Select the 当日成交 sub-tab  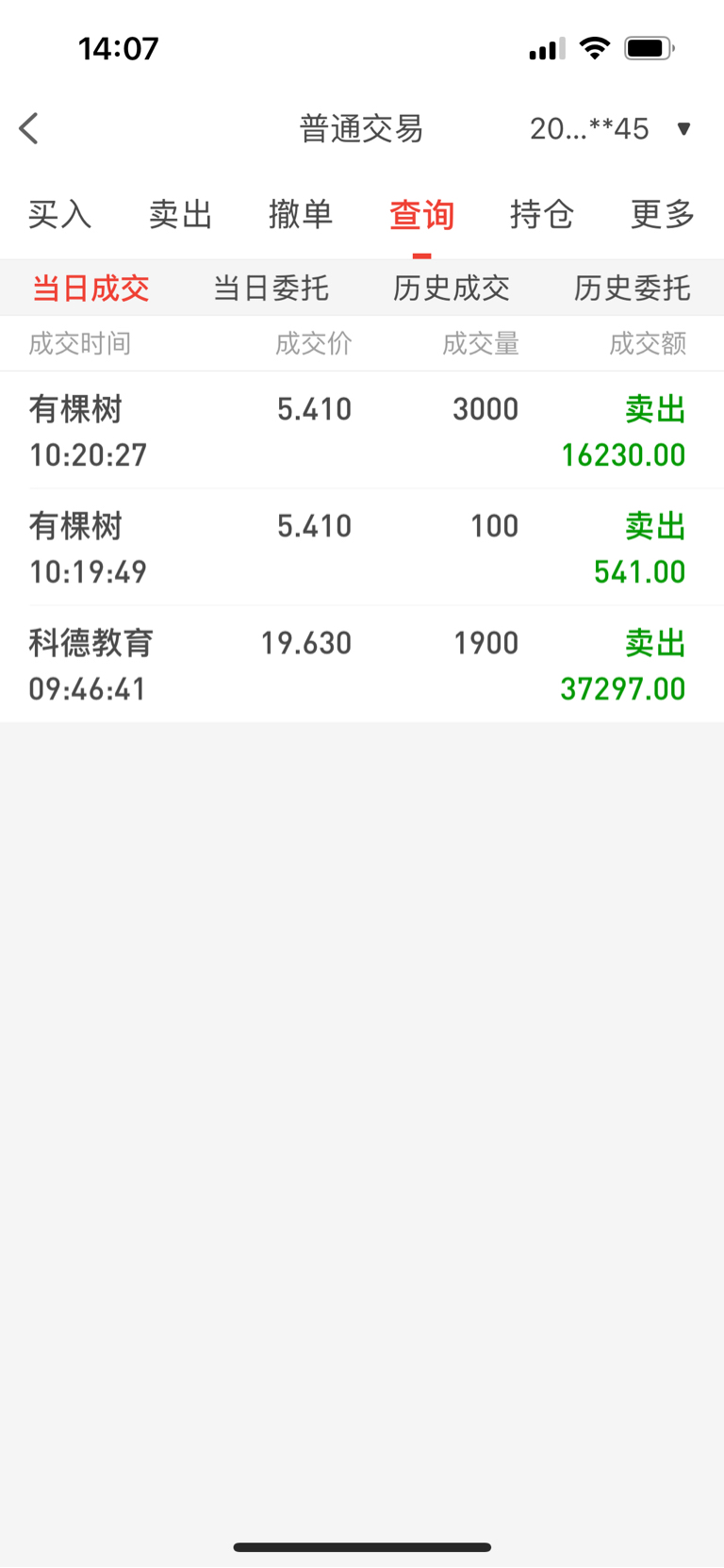point(90,288)
